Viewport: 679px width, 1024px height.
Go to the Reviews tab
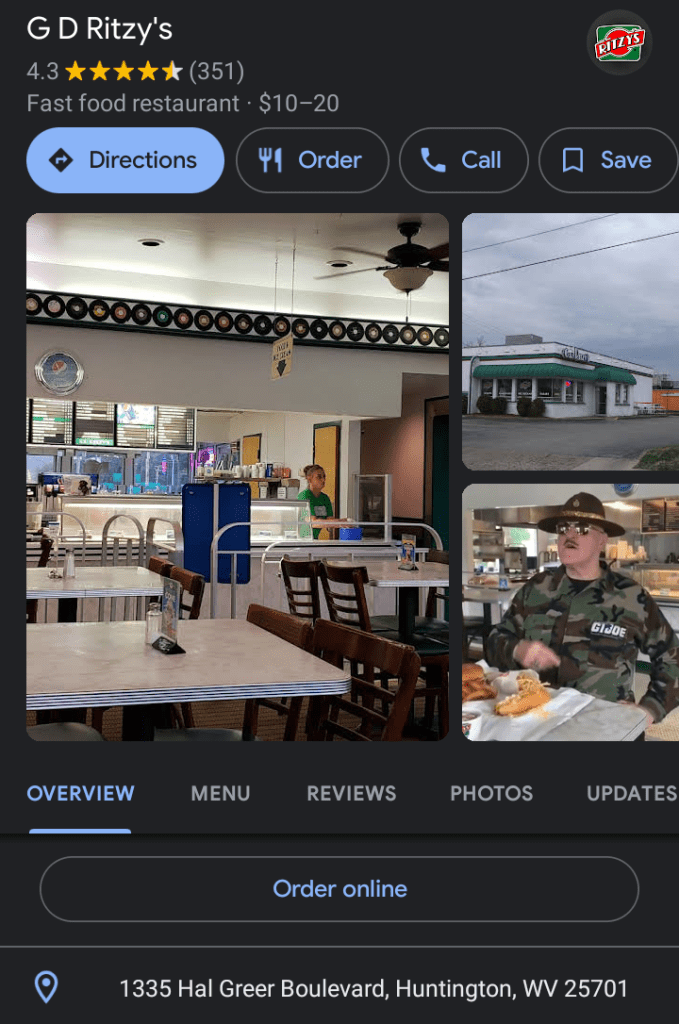pyautogui.click(x=351, y=794)
